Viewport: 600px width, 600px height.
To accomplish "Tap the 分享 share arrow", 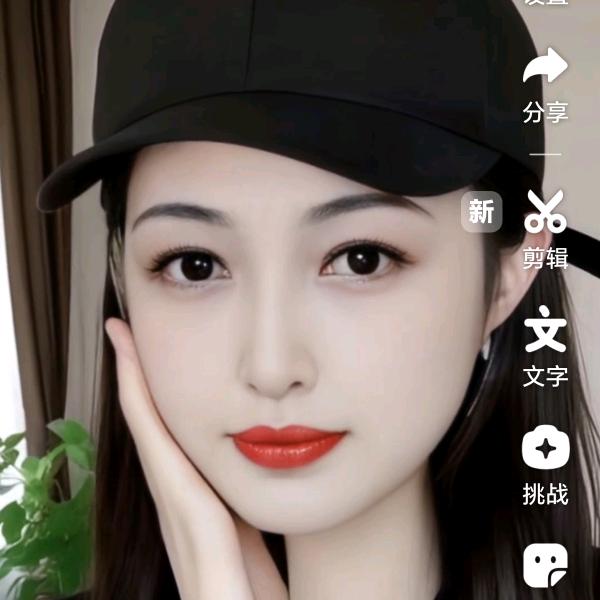I will pyautogui.click(x=545, y=68).
